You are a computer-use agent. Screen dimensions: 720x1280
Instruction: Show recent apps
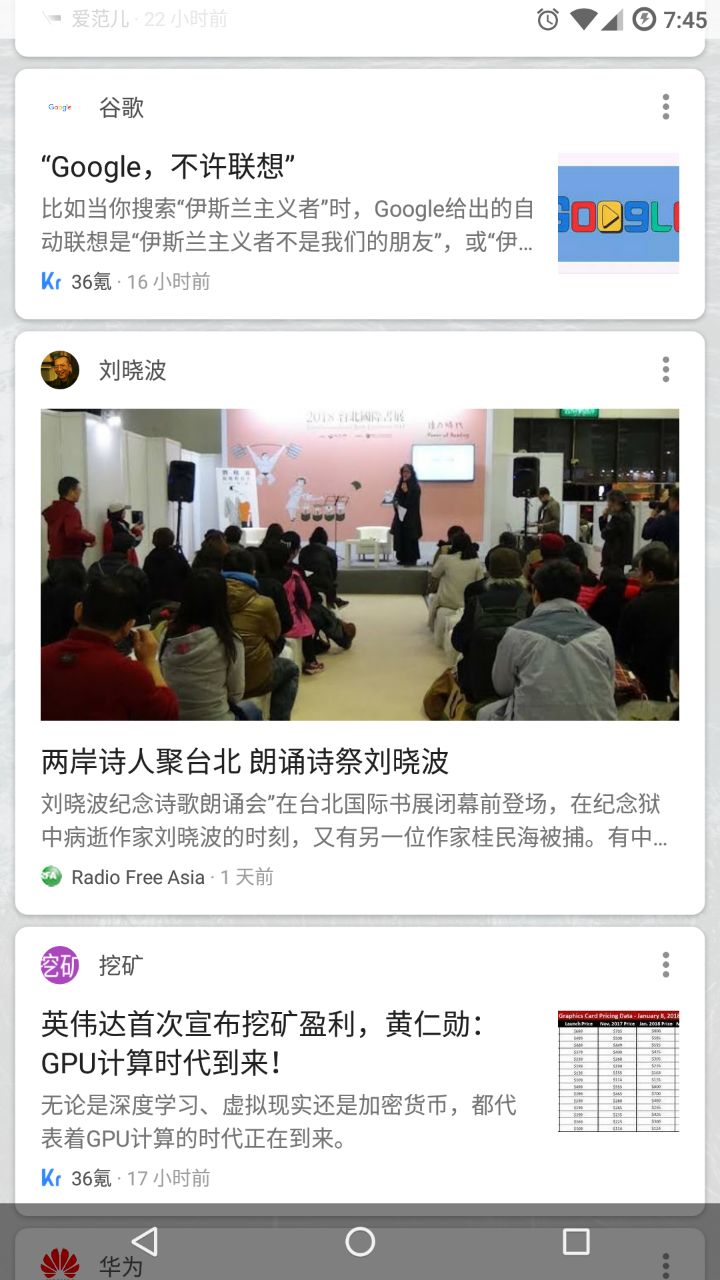pyautogui.click(x=576, y=1242)
